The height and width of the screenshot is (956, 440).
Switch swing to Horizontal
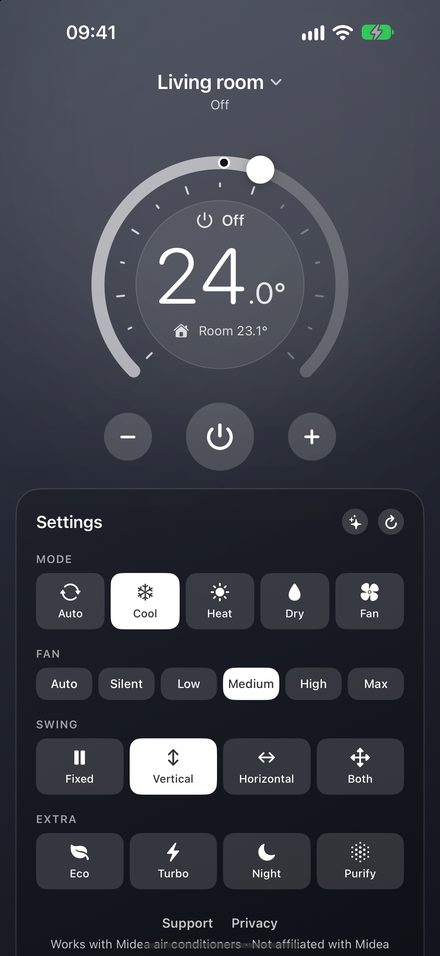click(x=266, y=766)
